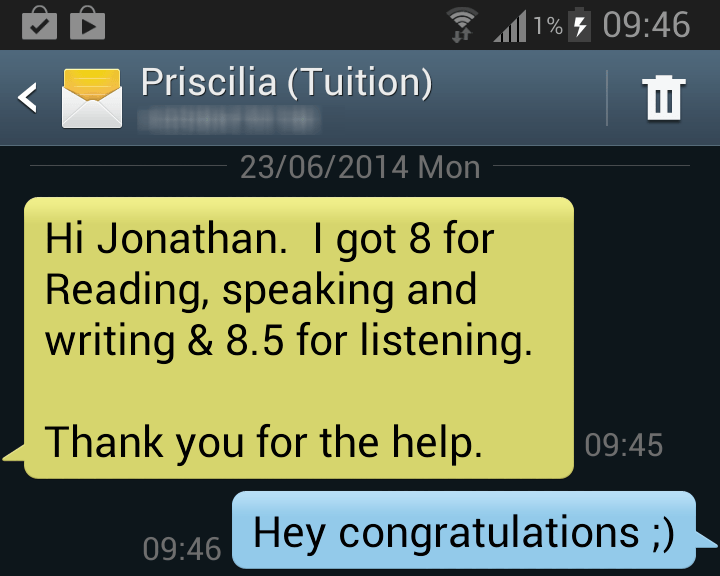Select the sent 'Hey congratulations' message
The height and width of the screenshot is (576, 720).
pos(464,531)
